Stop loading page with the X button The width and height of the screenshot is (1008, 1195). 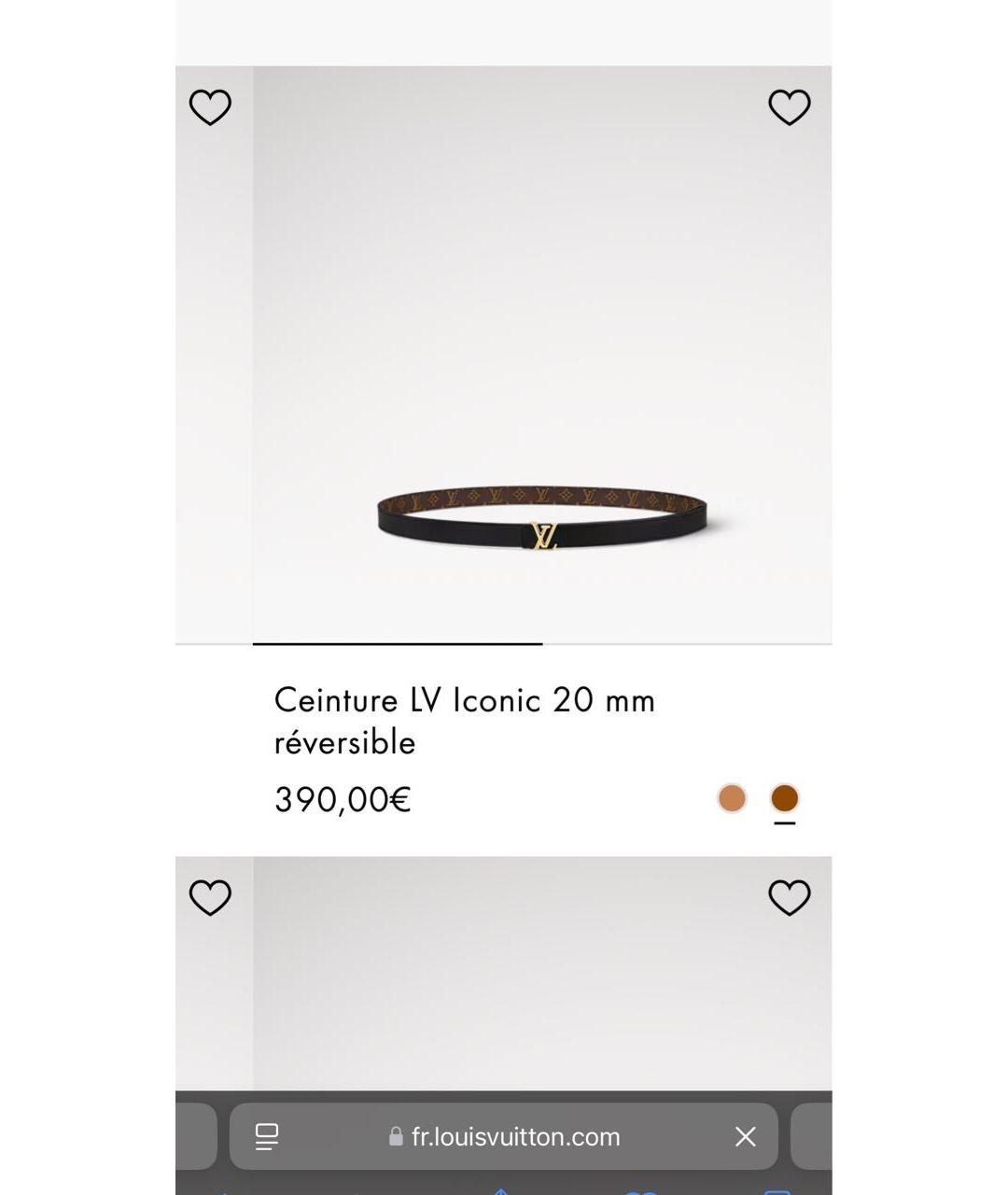[745, 1136]
